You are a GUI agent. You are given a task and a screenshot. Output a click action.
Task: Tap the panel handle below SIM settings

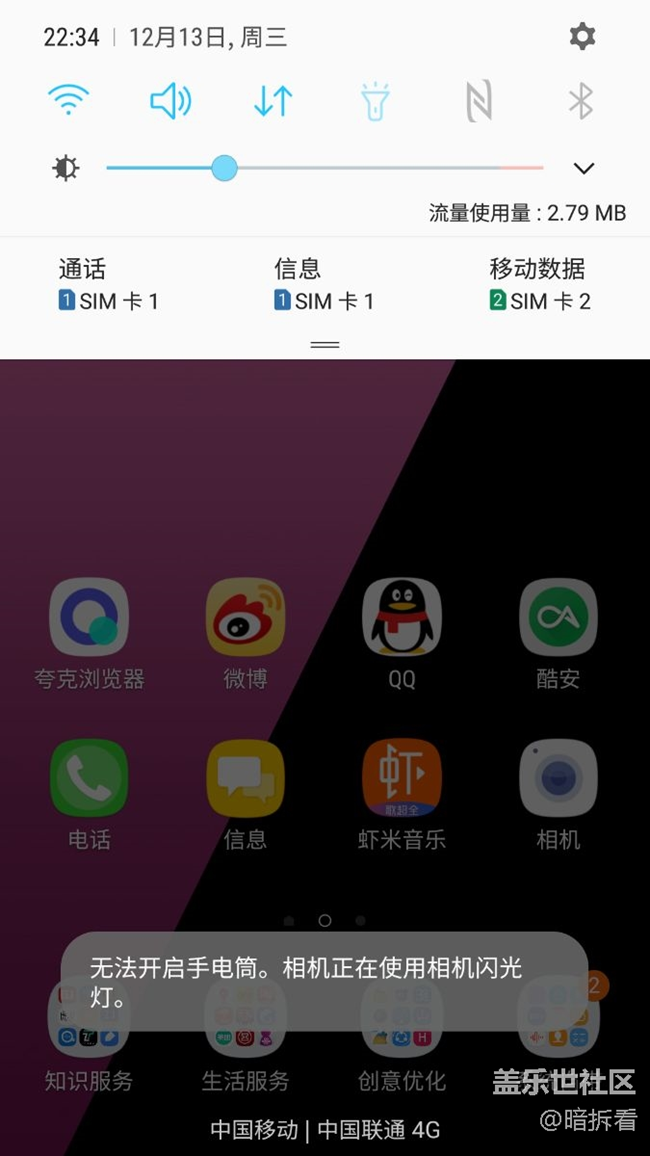(x=325, y=344)
